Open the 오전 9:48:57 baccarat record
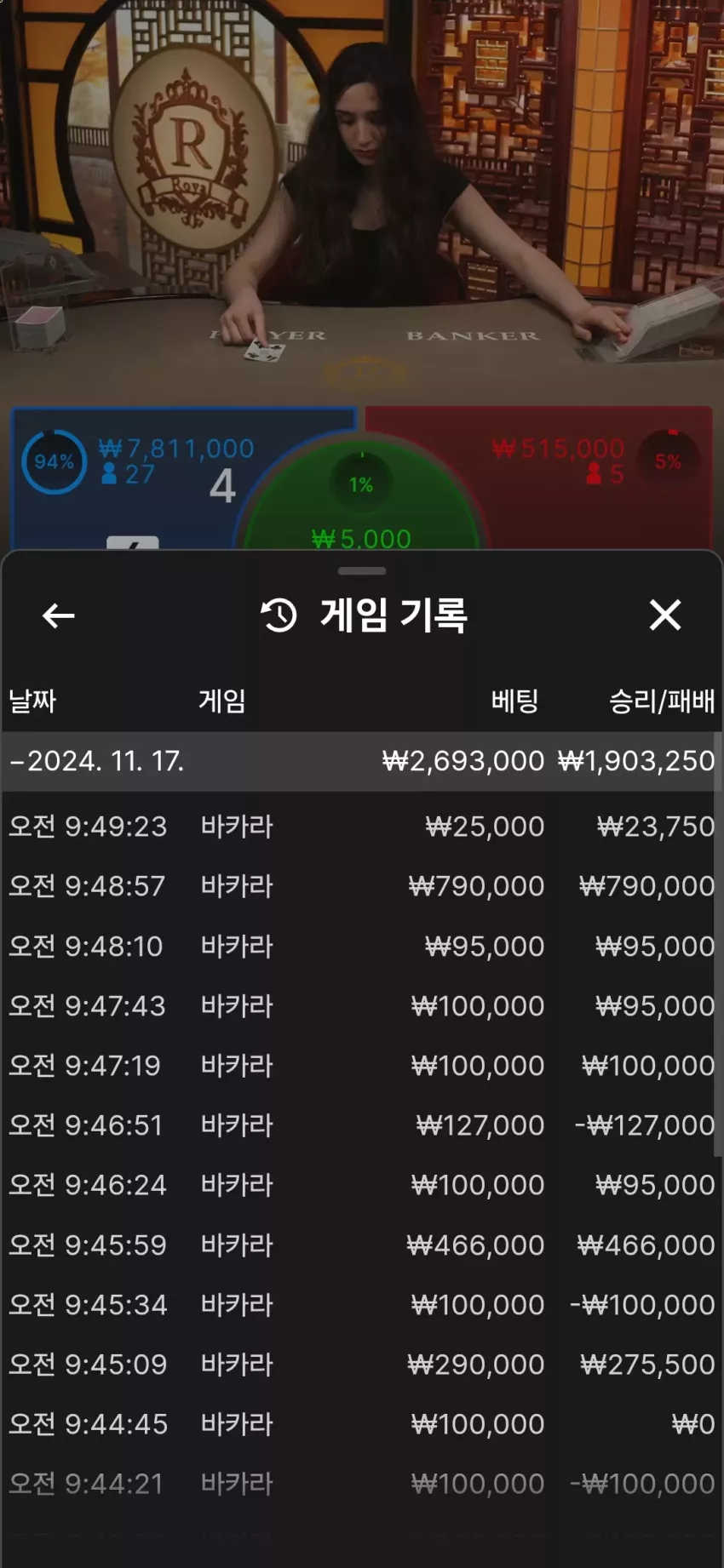Image resolution: width=724 pixels, height=1568 pixels. (362, 886)
